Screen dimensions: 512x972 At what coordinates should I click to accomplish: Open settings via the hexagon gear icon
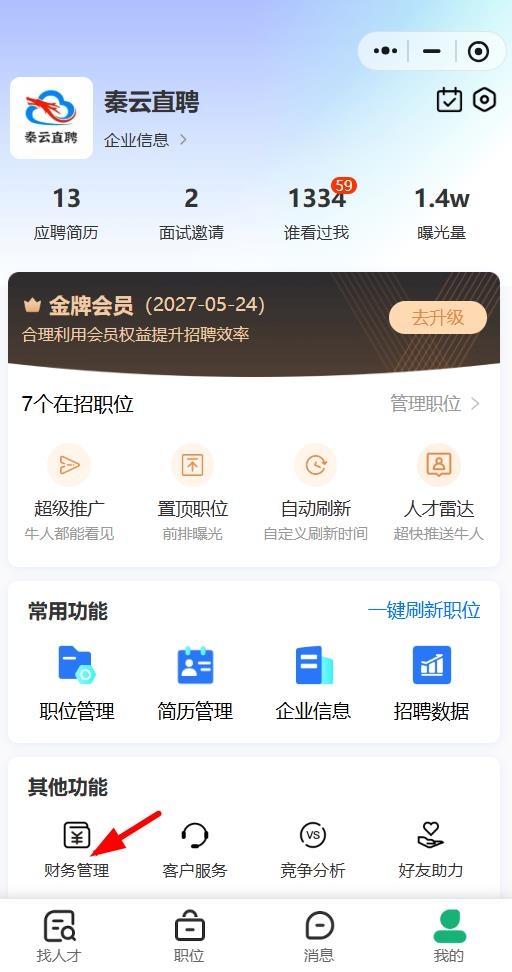click(x=485, y=100)
